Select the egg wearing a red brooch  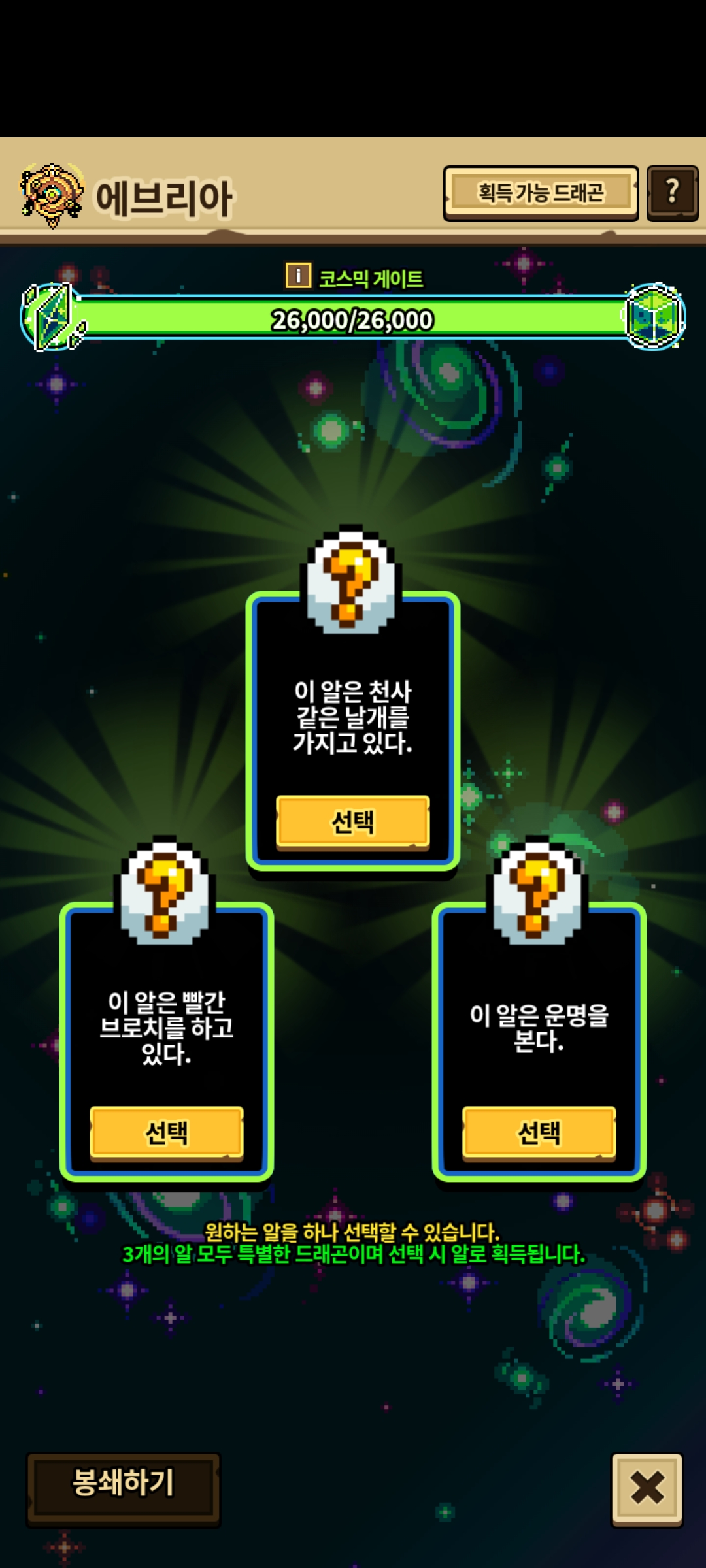click(x=167, y=1133)
